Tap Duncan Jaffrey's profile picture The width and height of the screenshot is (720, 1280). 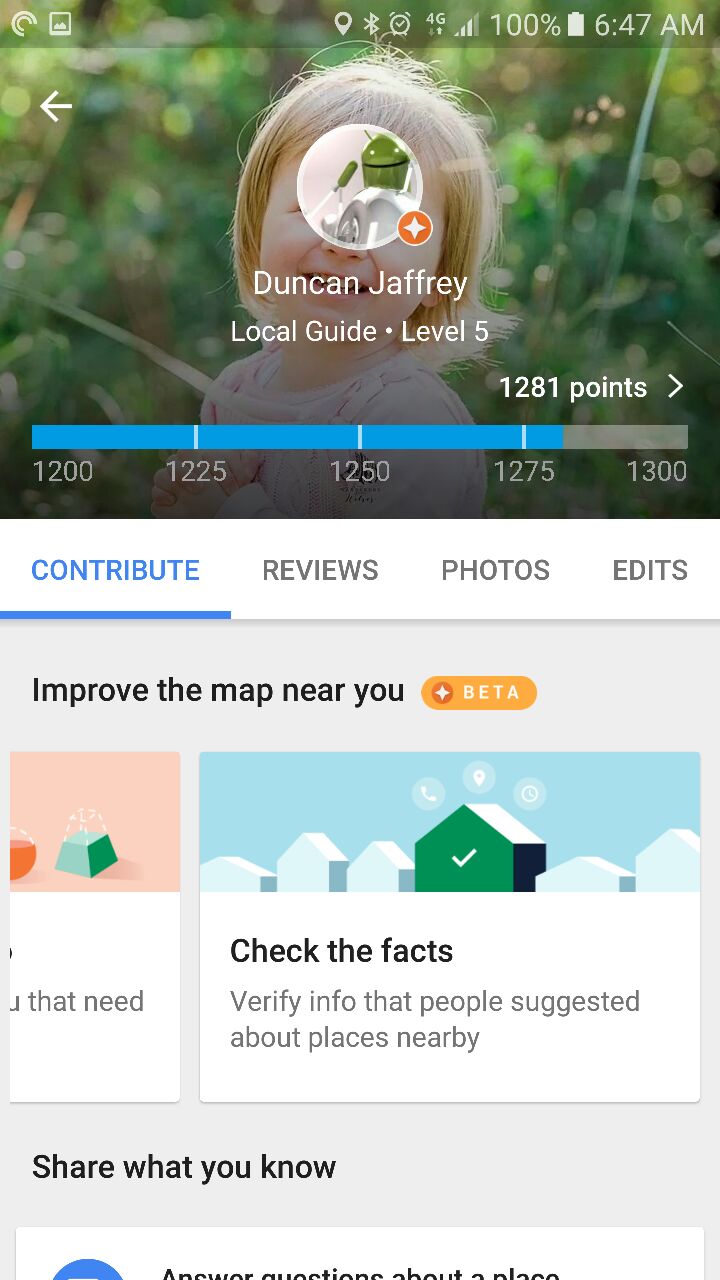pyautogui.click(x=360, y=187)
